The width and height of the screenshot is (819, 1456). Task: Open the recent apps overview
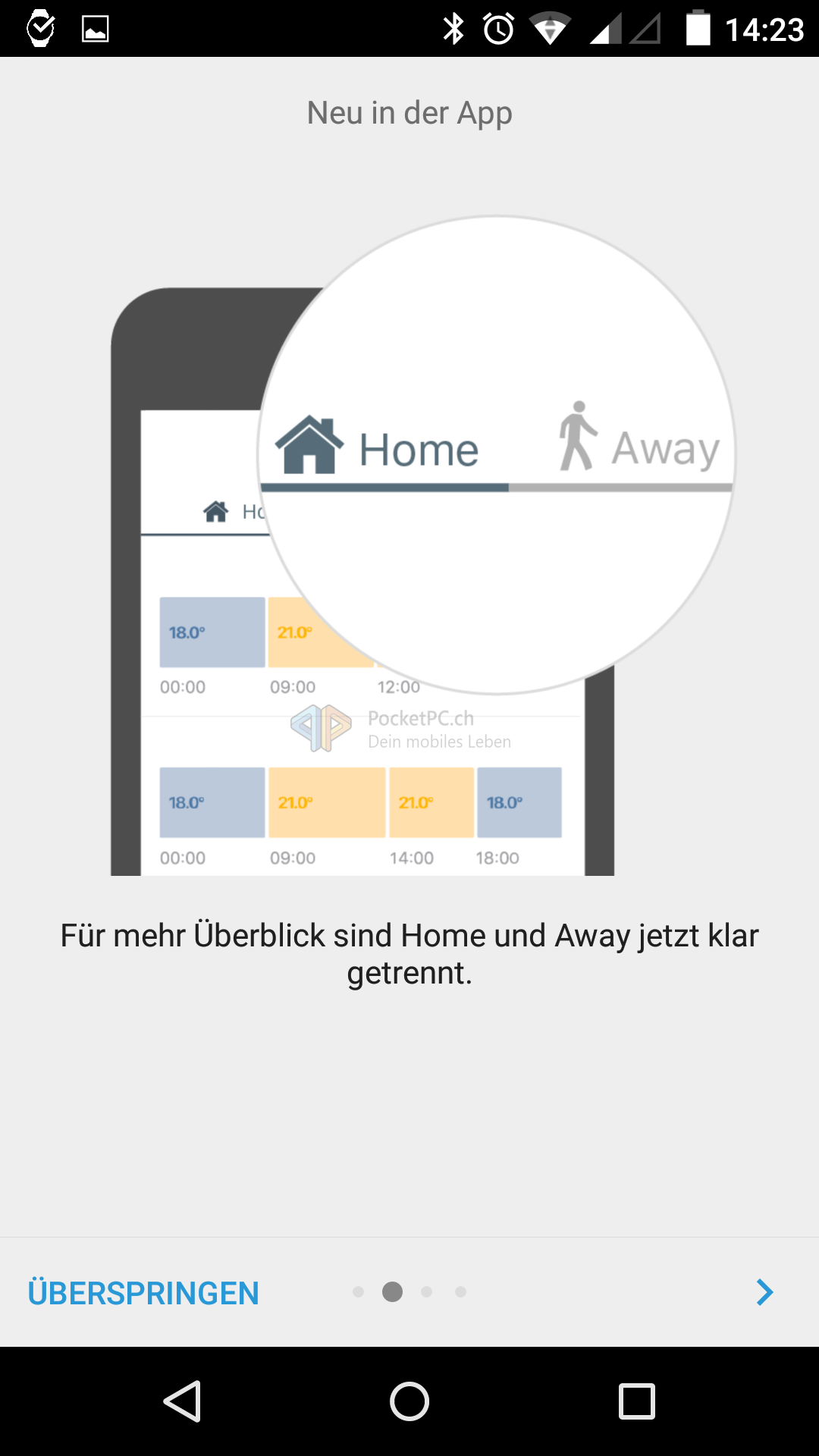637,1401
